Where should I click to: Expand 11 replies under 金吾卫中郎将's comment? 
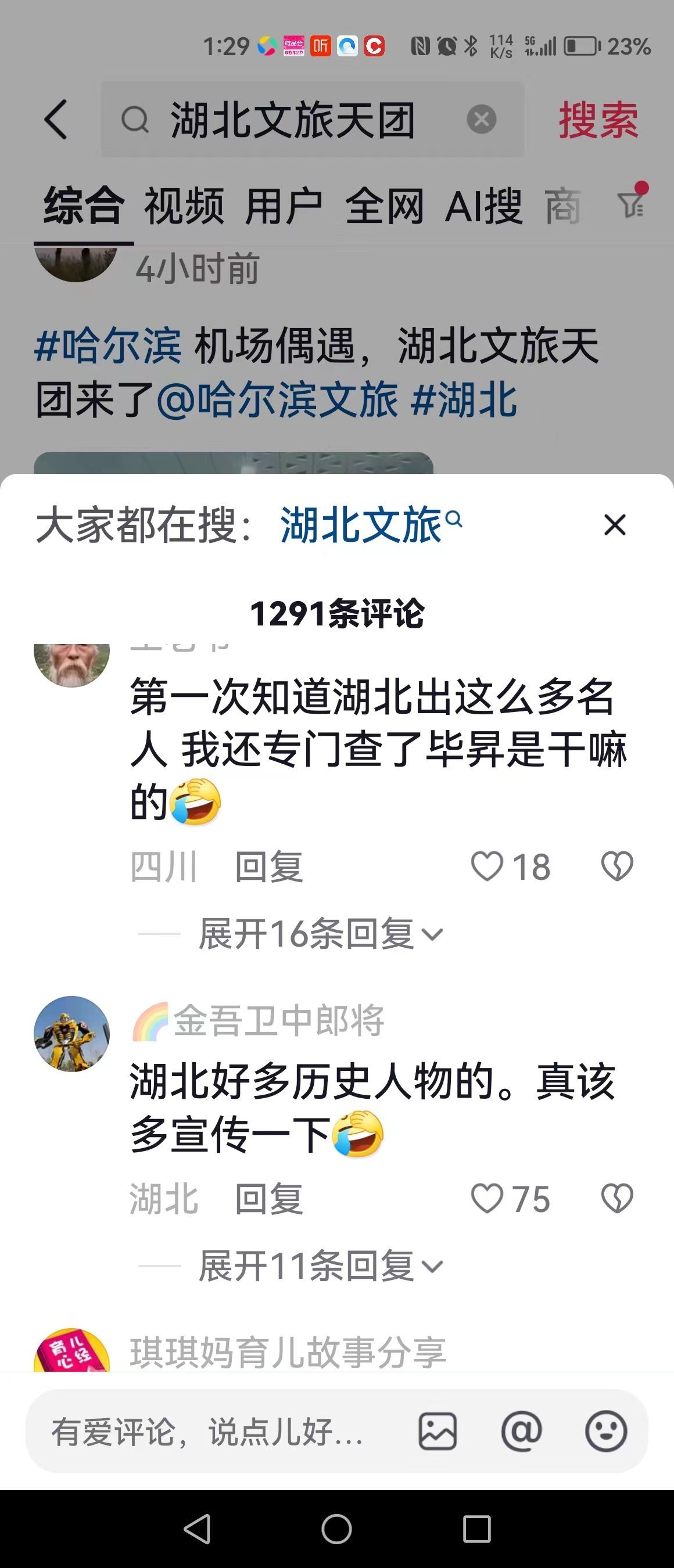tap(320, 1267)
